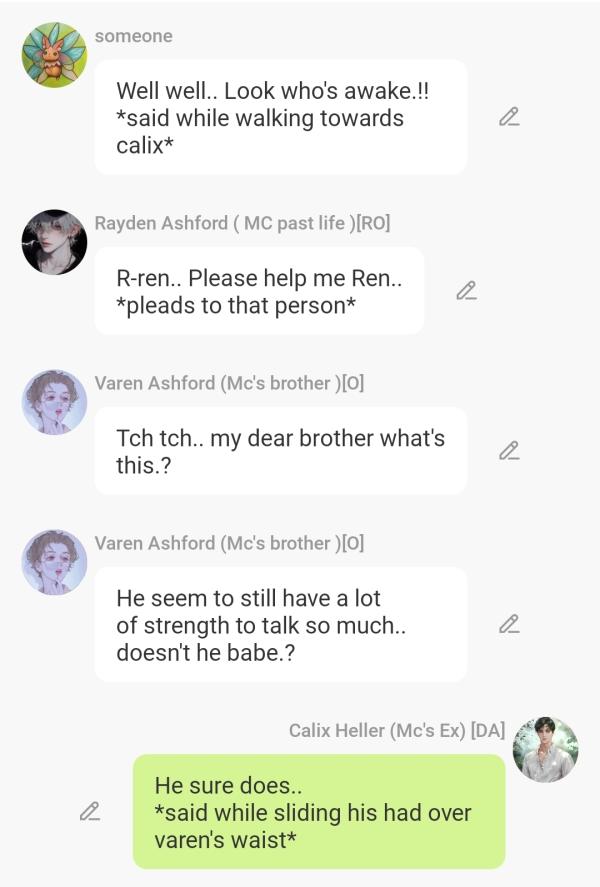Edit the "Look who's awake" message
This screenshot has height=887, width=600.
point(509,117)
